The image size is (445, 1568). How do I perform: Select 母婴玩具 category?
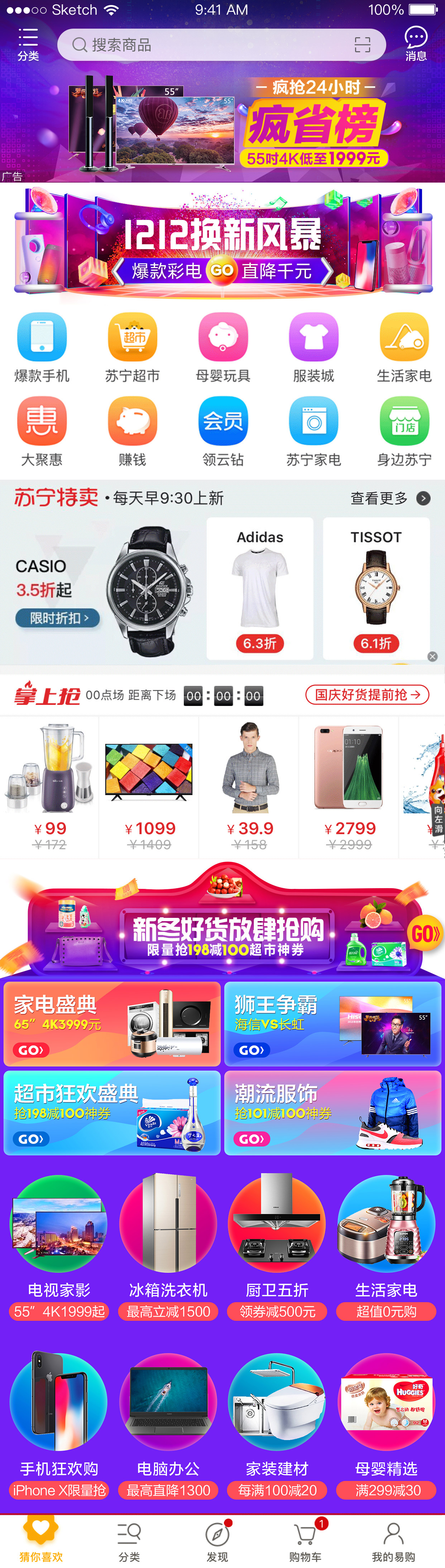pyautogui.click(x=223, y=347)
